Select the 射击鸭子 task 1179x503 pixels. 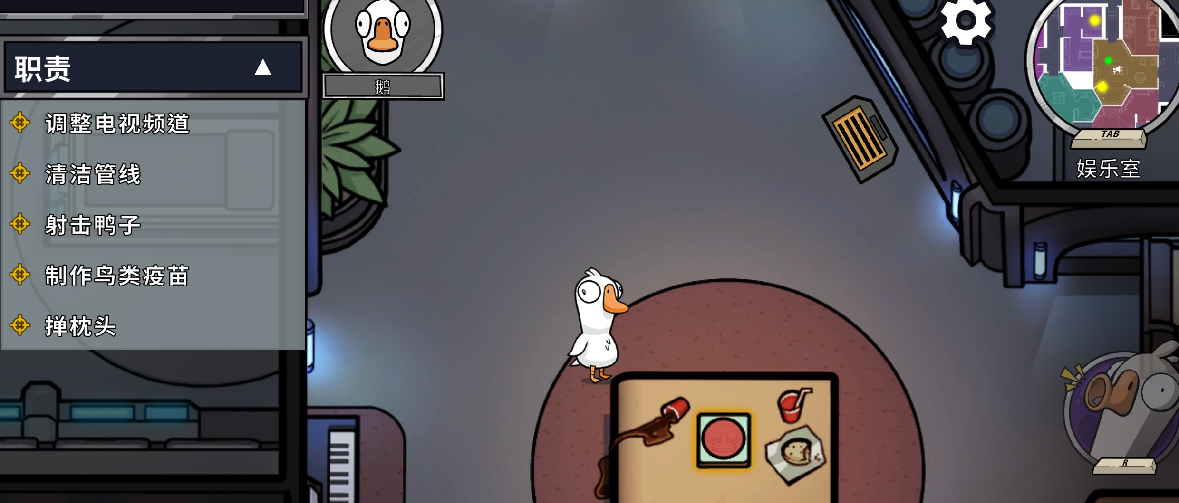(93, 225)
